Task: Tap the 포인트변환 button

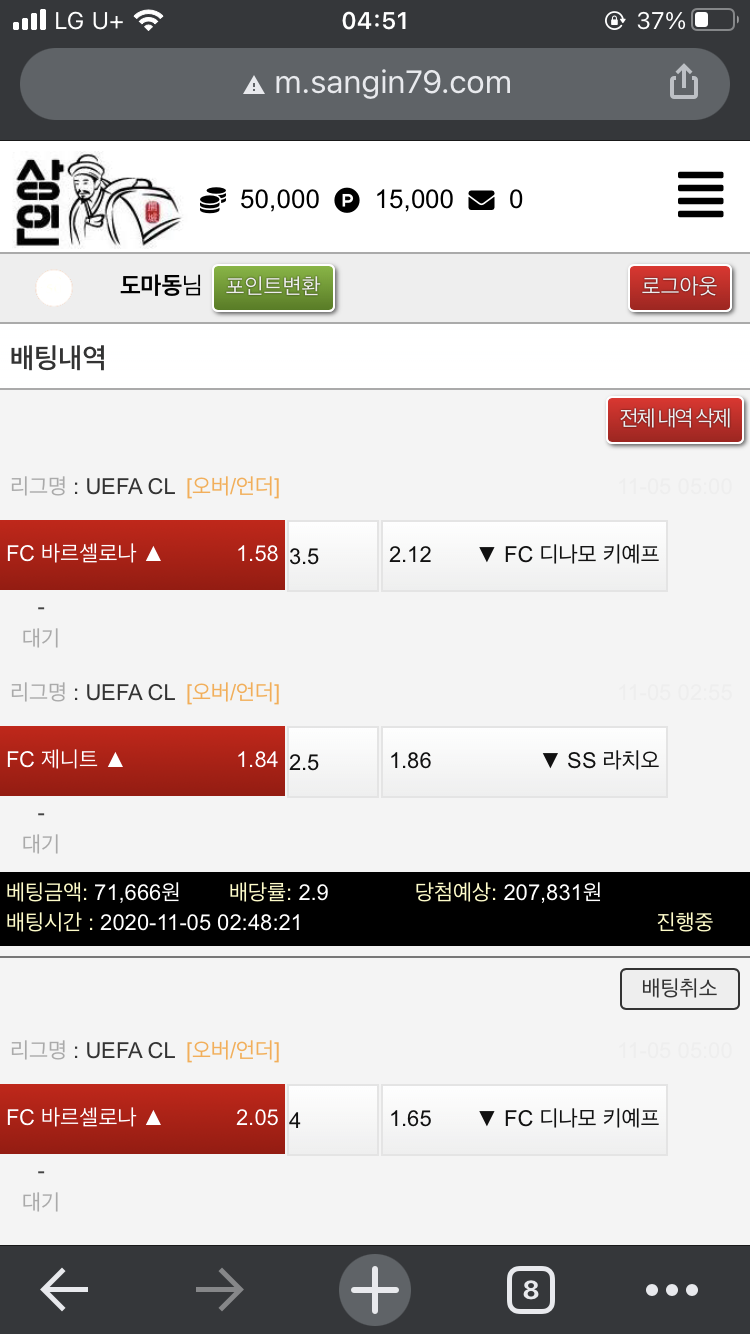Action: tap(273, 287)
